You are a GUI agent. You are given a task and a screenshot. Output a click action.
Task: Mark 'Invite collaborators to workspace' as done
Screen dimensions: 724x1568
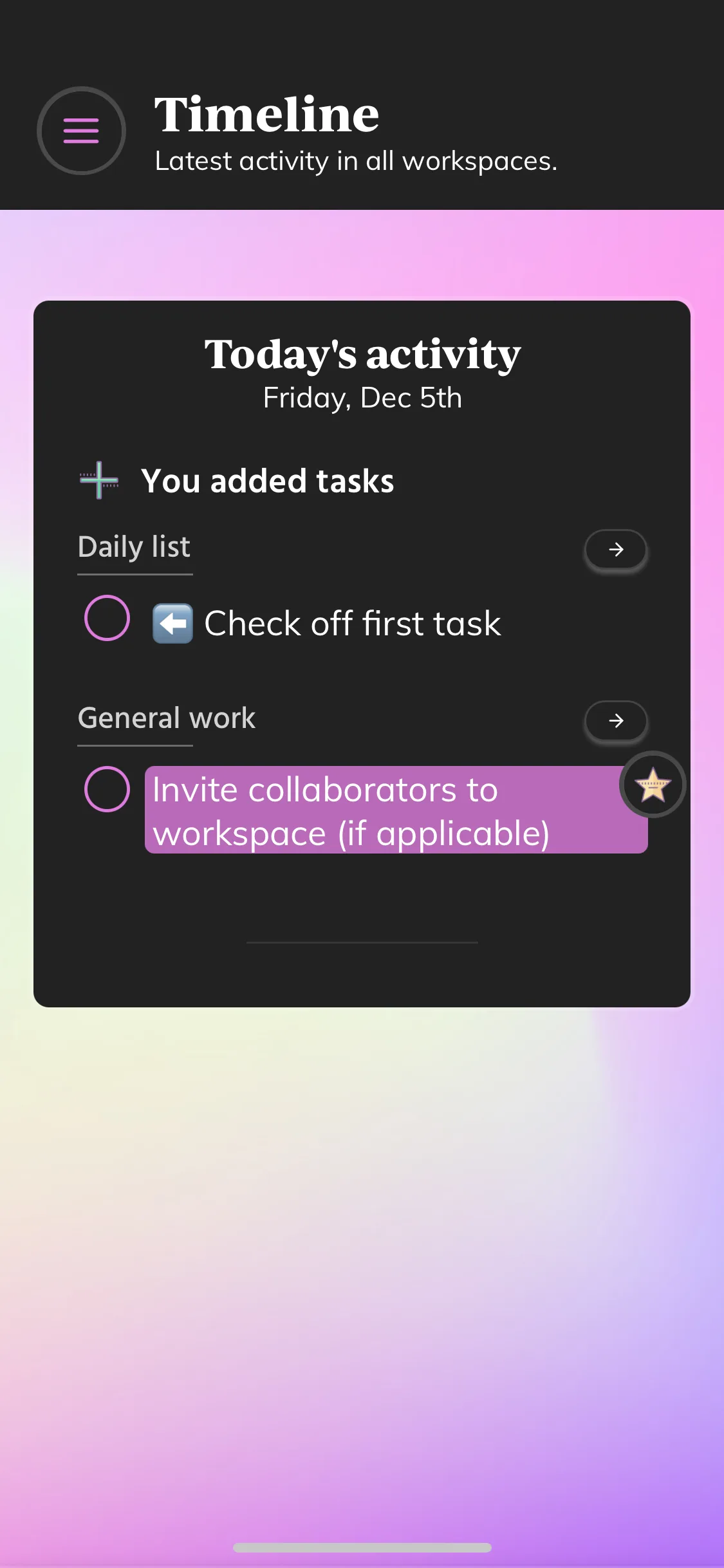coord(107,789)
